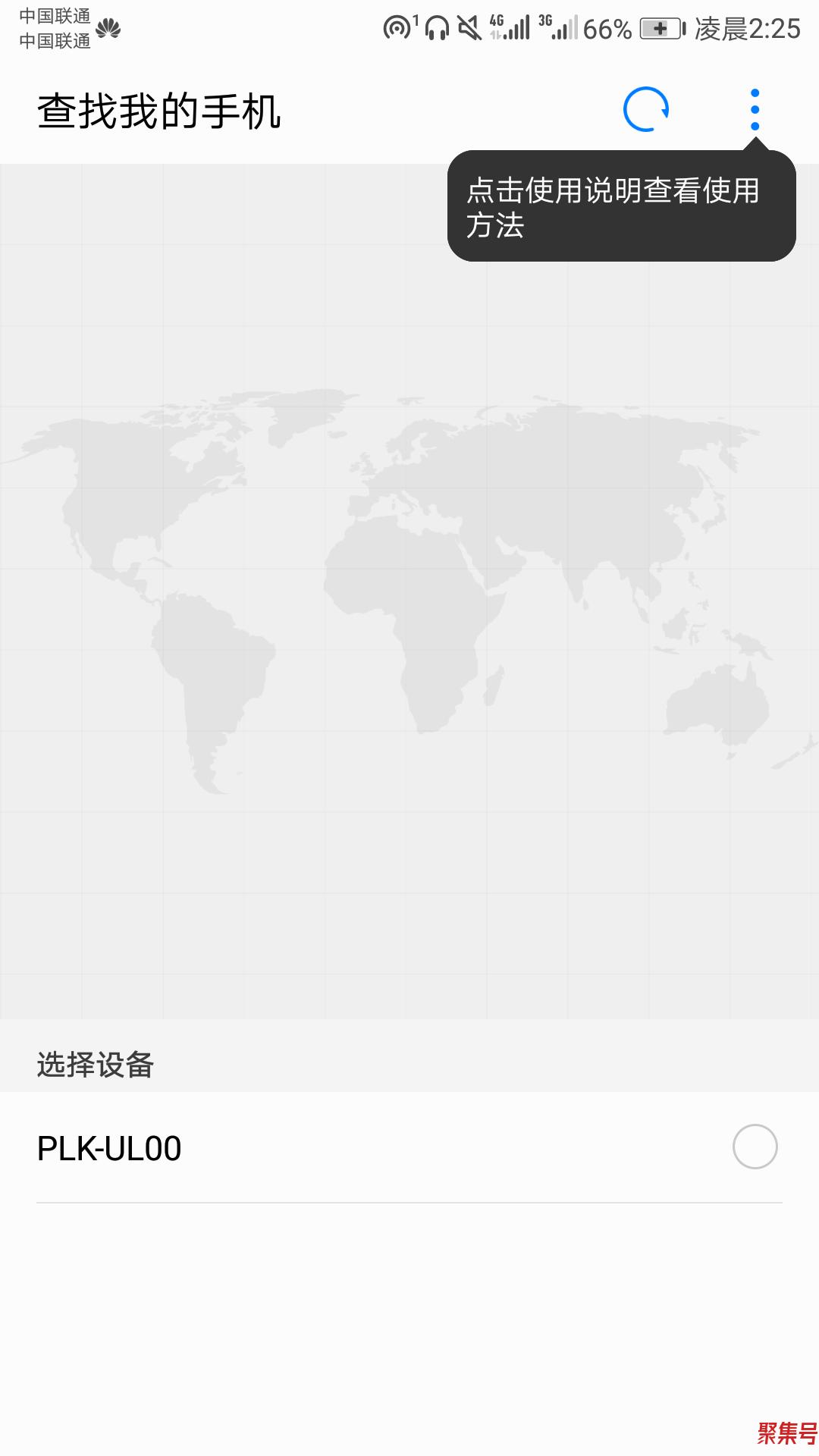Screen dimensions: 819x1456
Task: Tap the refresh icon in the app bar
Action: tap(646, 110)
